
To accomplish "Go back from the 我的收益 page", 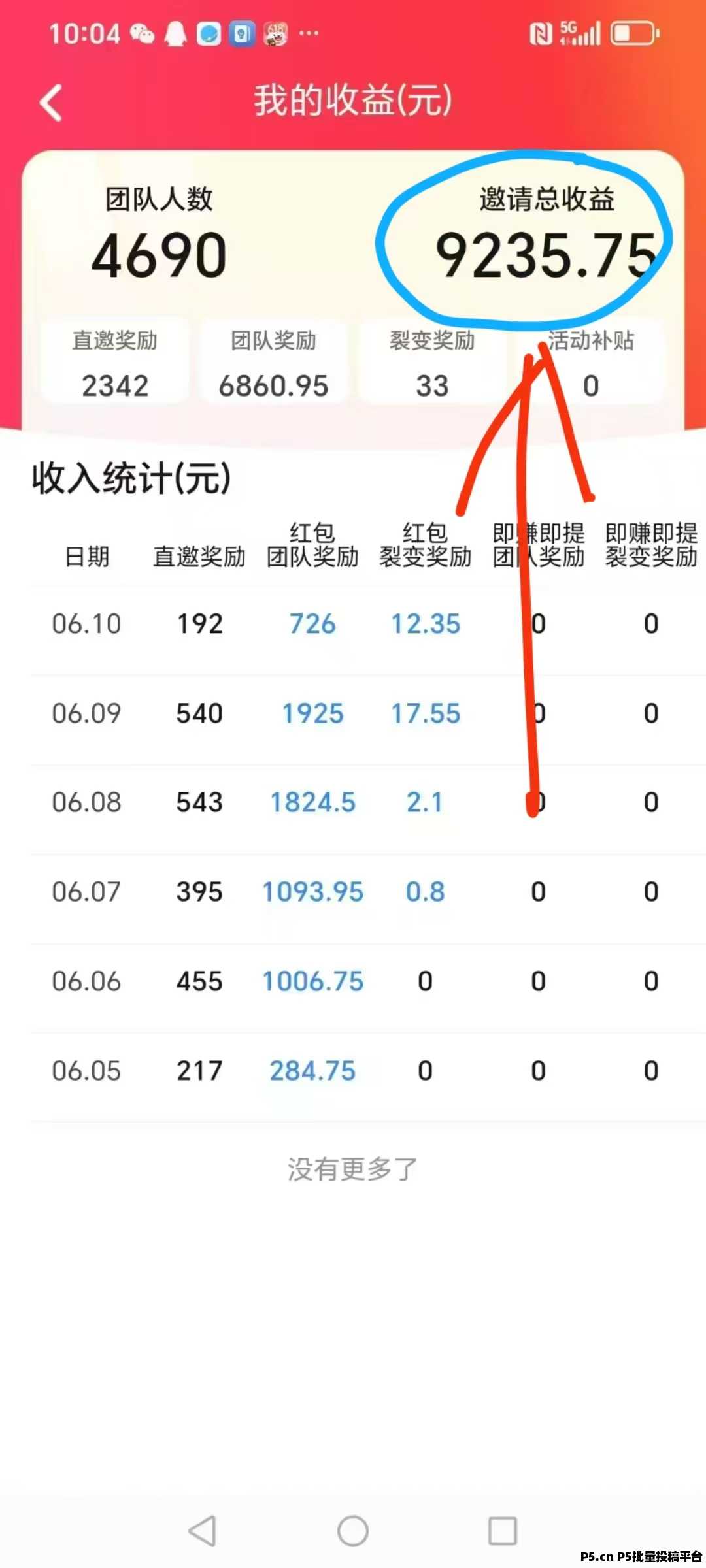I will (51, 103).
